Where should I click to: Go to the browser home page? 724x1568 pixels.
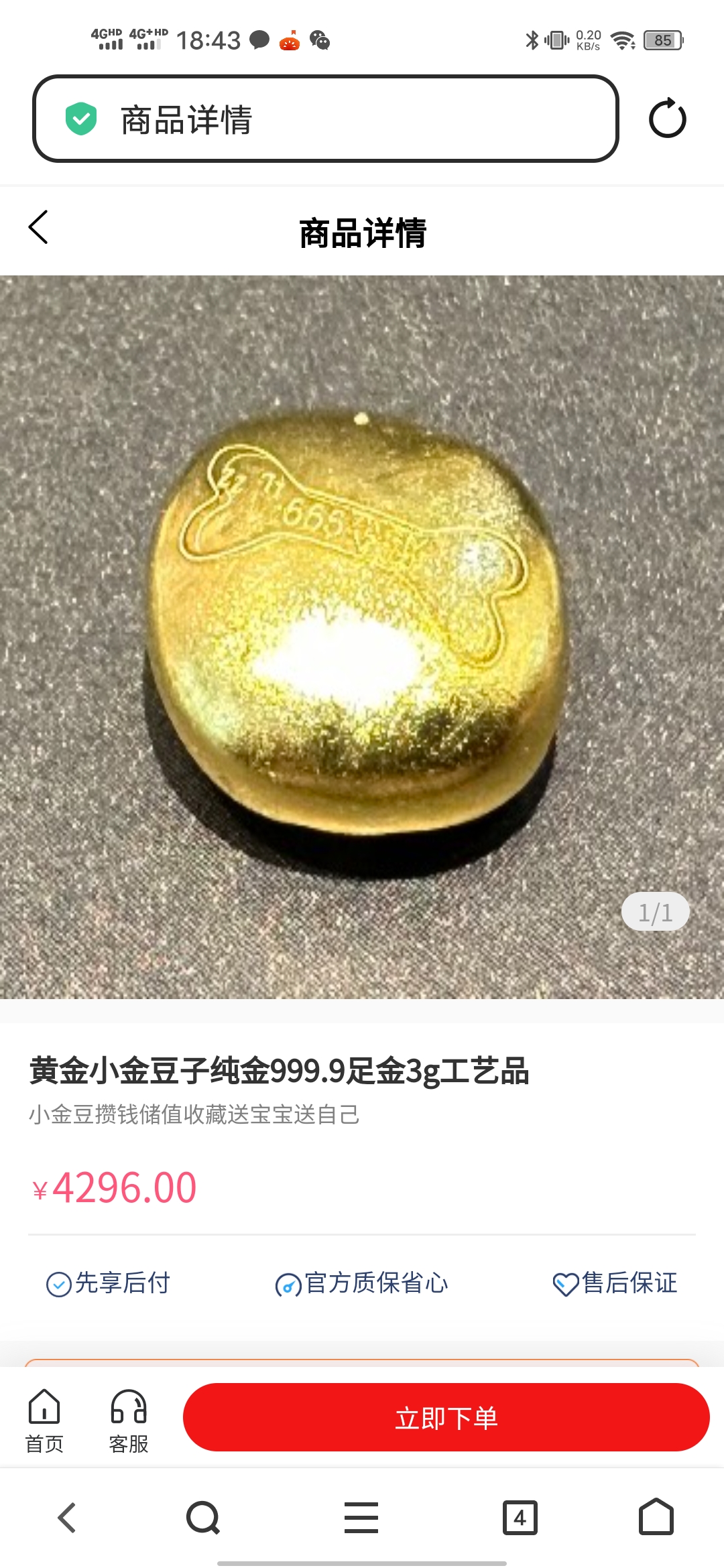tap(656, 1516)
